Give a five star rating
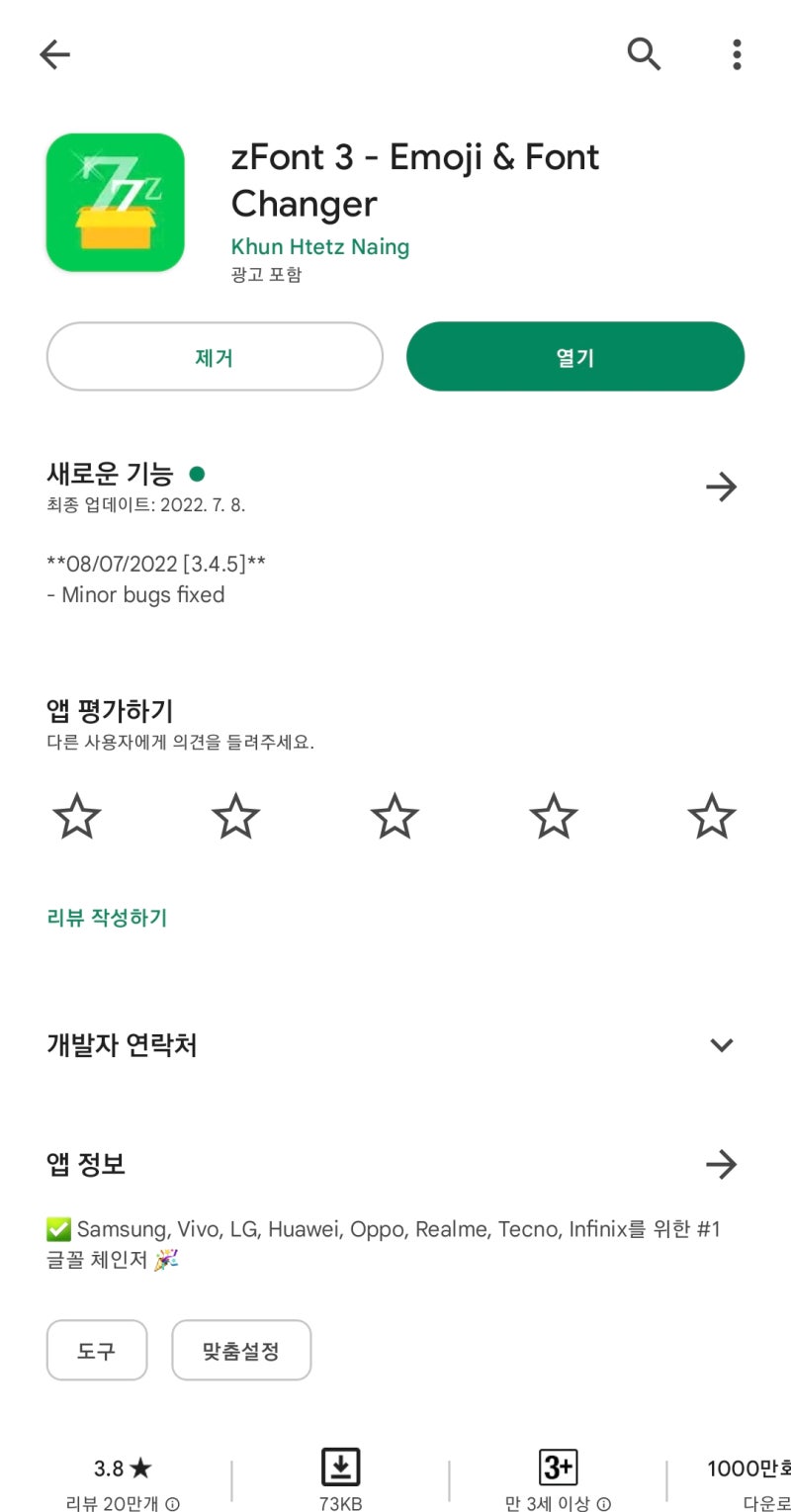 [x=711, y=815]
